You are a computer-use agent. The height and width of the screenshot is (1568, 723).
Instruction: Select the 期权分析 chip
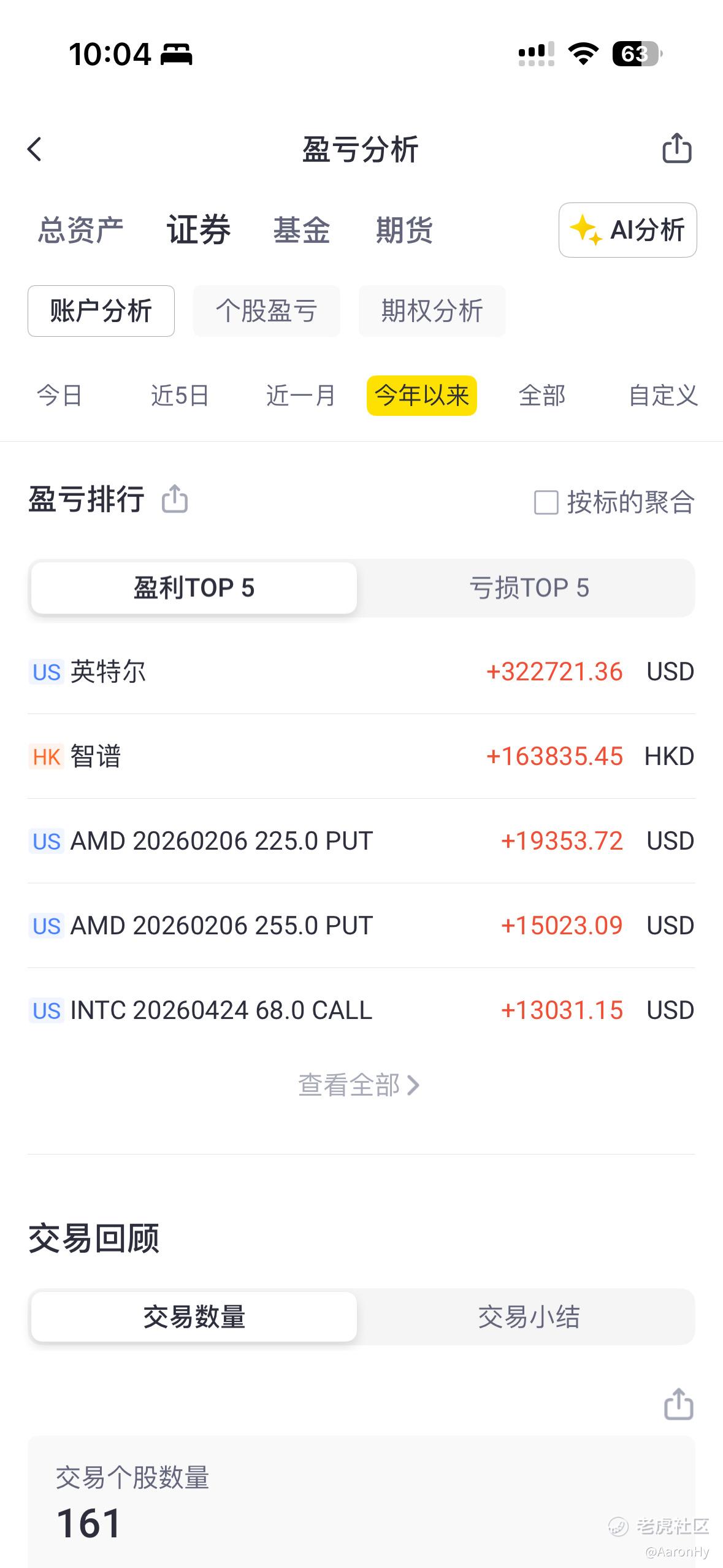[x=432, y=311]
